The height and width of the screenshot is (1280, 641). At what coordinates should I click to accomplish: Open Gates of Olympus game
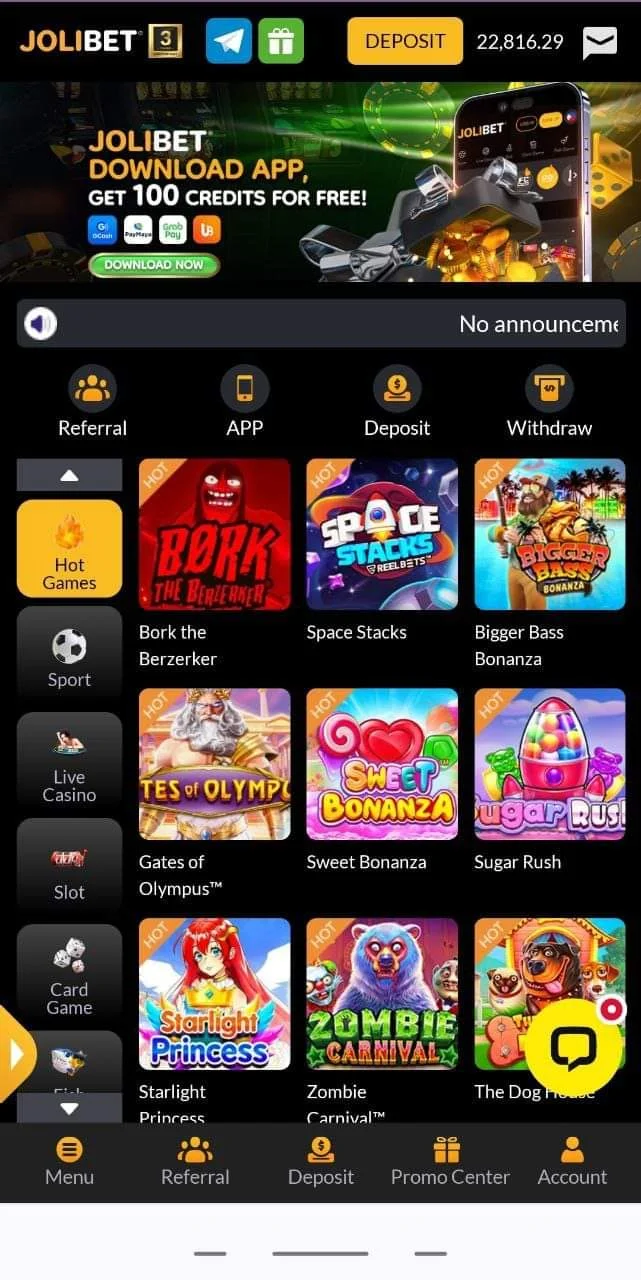(x=215, y=764)
